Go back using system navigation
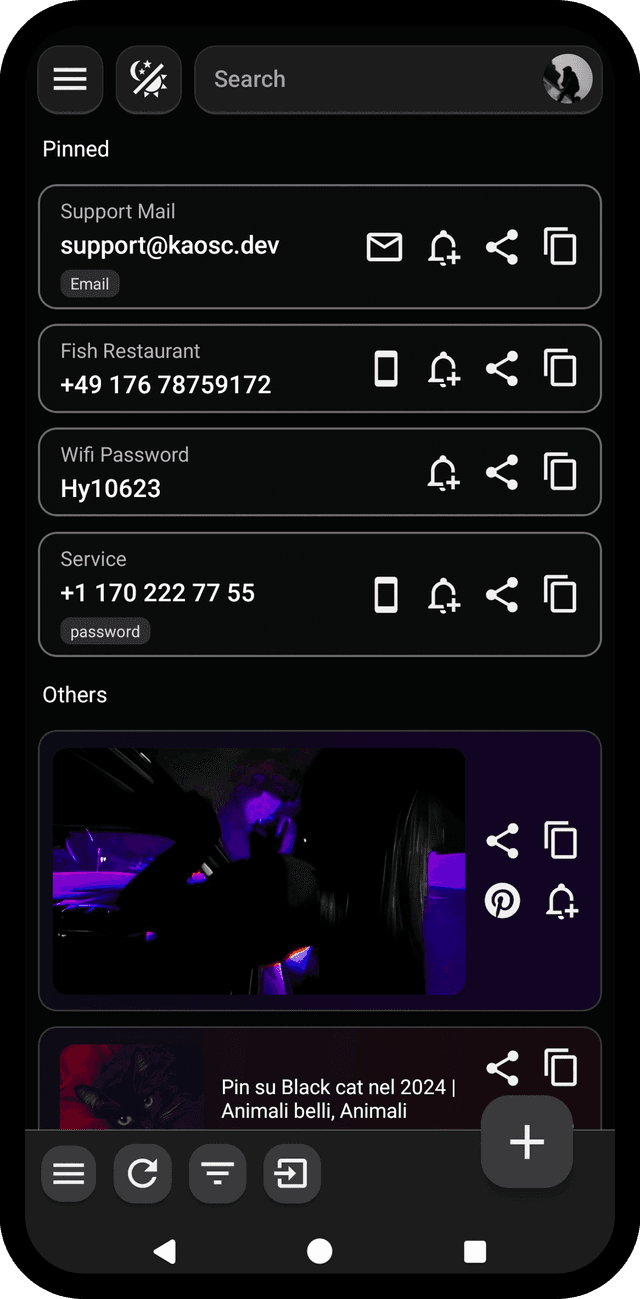Viewport: 640px width, 1299px height. click(165, 1251)
